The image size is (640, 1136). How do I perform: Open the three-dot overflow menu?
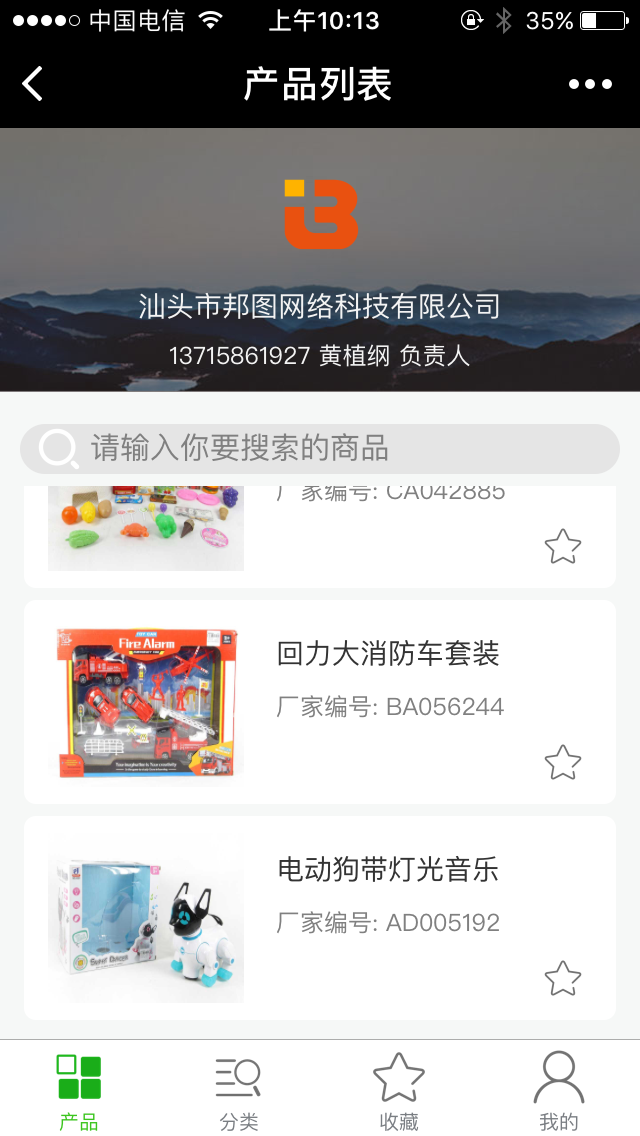click(x=590, y=84)
